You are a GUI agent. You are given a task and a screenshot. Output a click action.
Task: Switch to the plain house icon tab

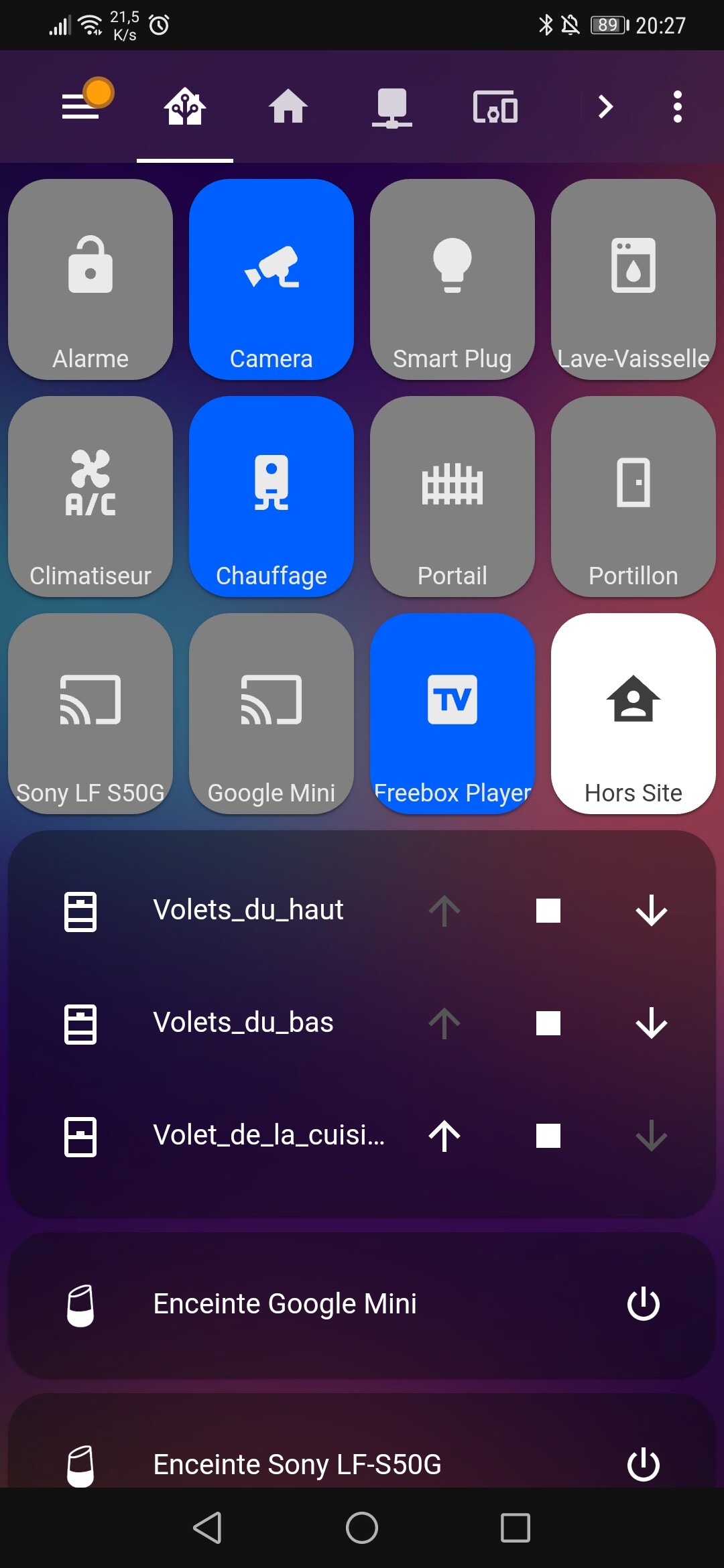point(288,107)
